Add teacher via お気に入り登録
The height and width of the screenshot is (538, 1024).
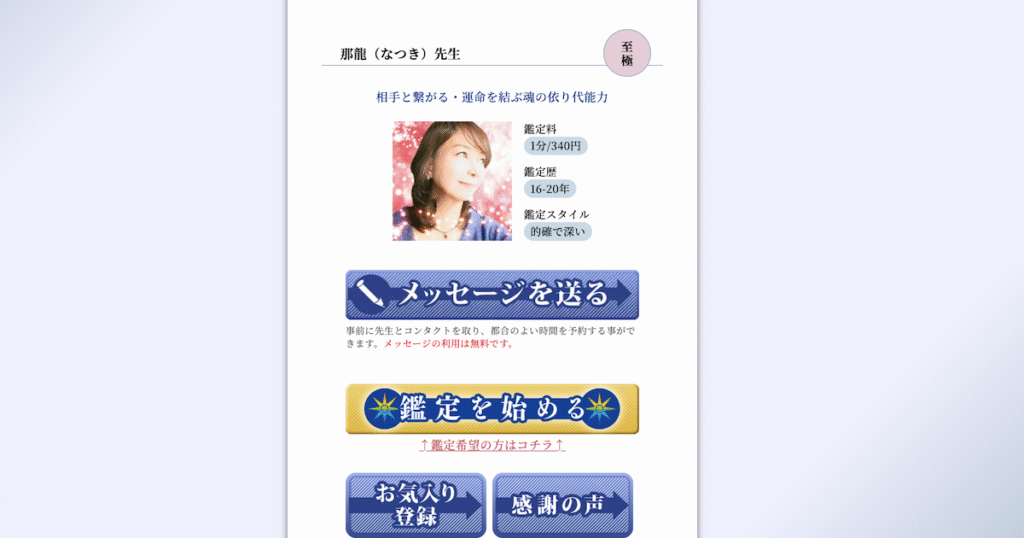tap(416, 505)
